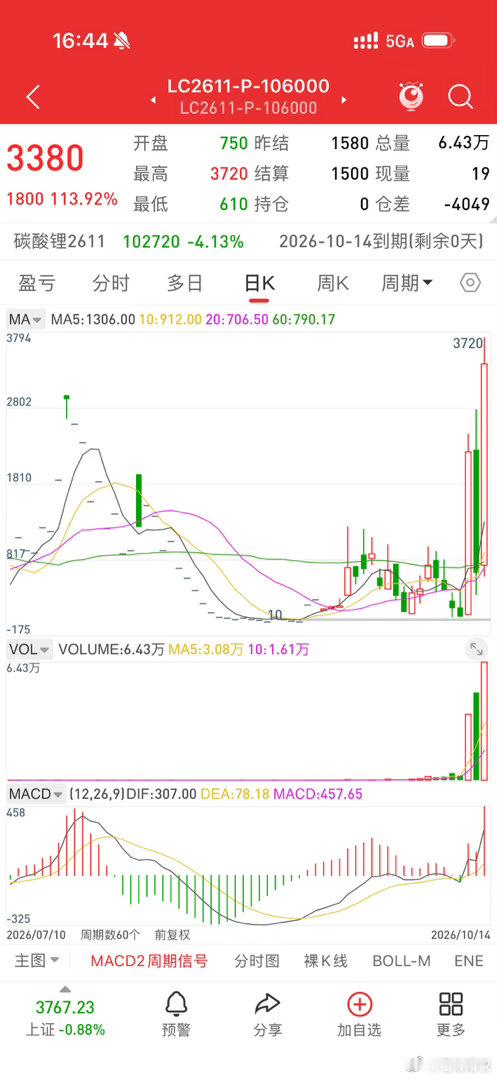Share this quote via 分享
The width and height of the screenshot is (497, 1080).
pyautogui.click(x=267, y=1014)
